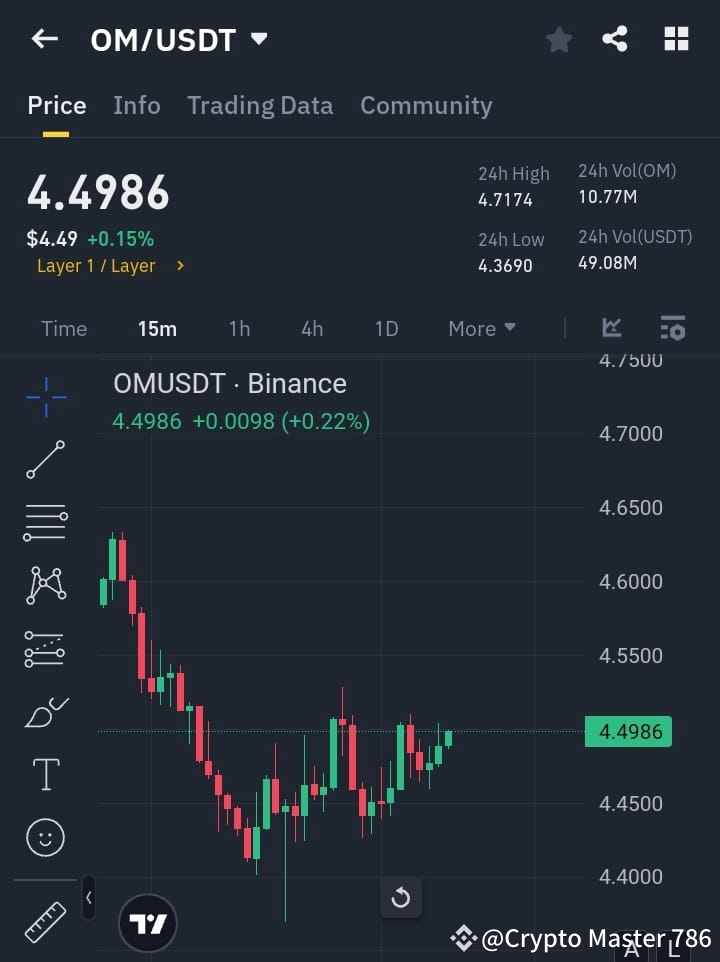
Task: Pick the brush drawing tool
Action: coord(44,711)
